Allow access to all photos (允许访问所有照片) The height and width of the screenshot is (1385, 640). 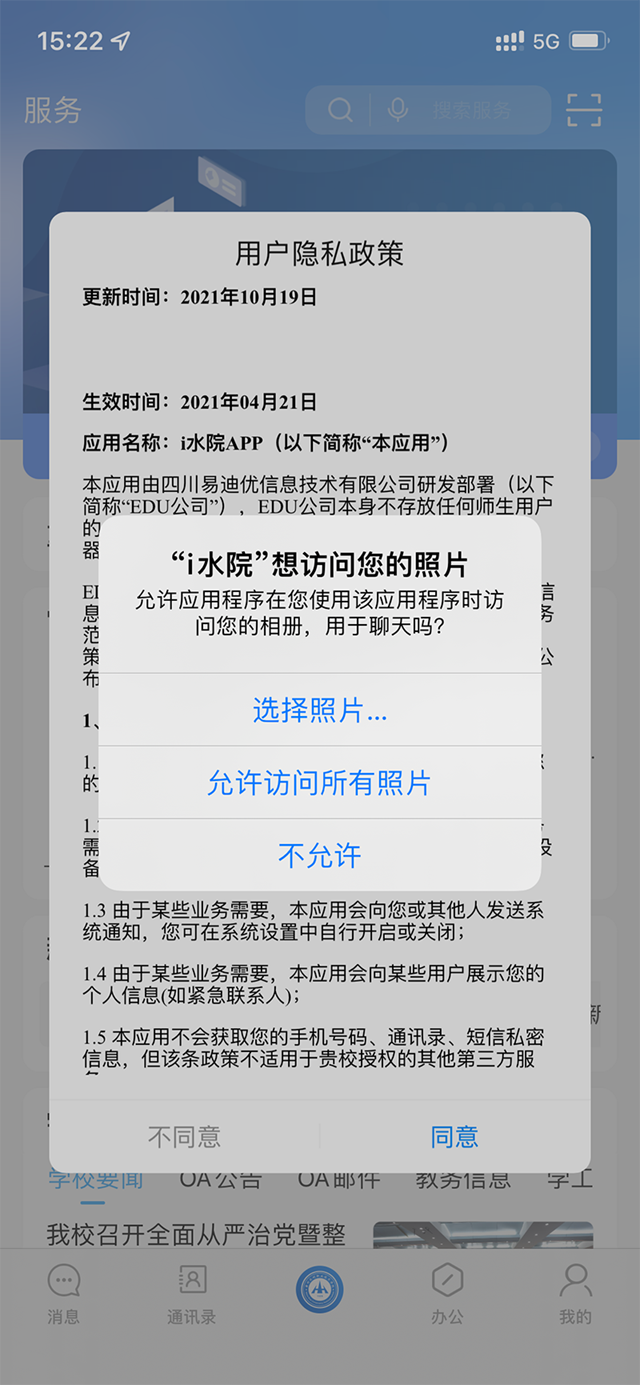tap(319, 783)
